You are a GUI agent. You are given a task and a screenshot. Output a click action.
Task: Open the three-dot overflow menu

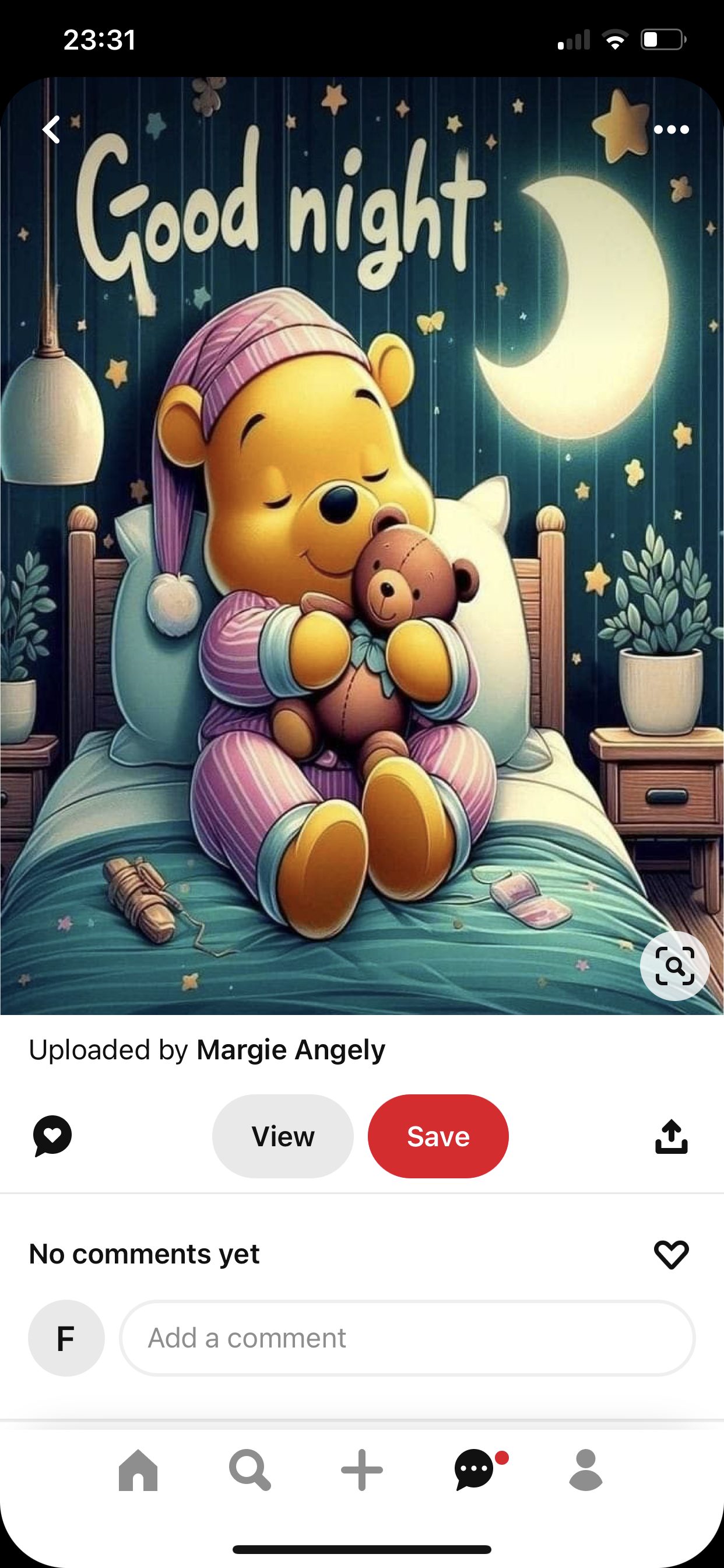(671, 129)
